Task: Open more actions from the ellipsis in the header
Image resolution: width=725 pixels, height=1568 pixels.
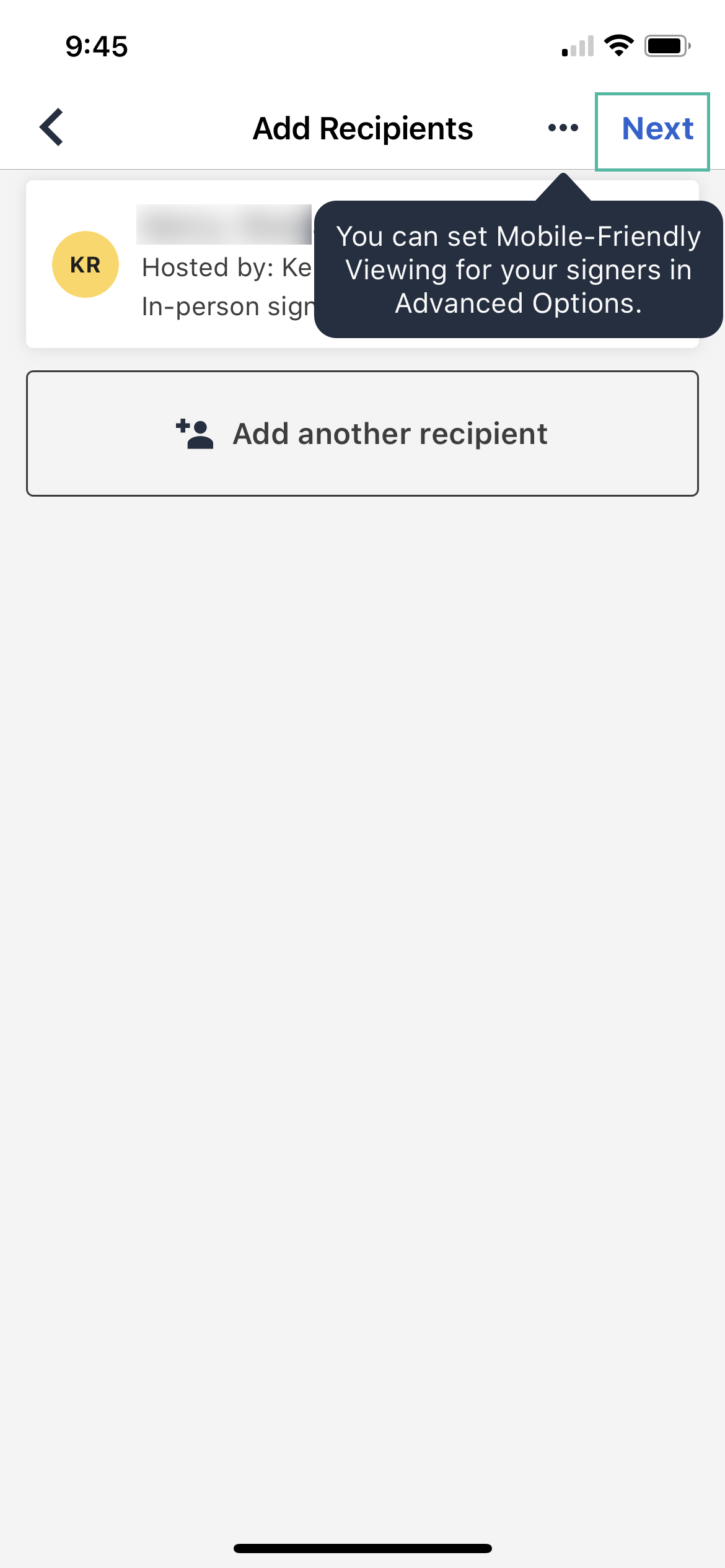Action: (563, 128)
